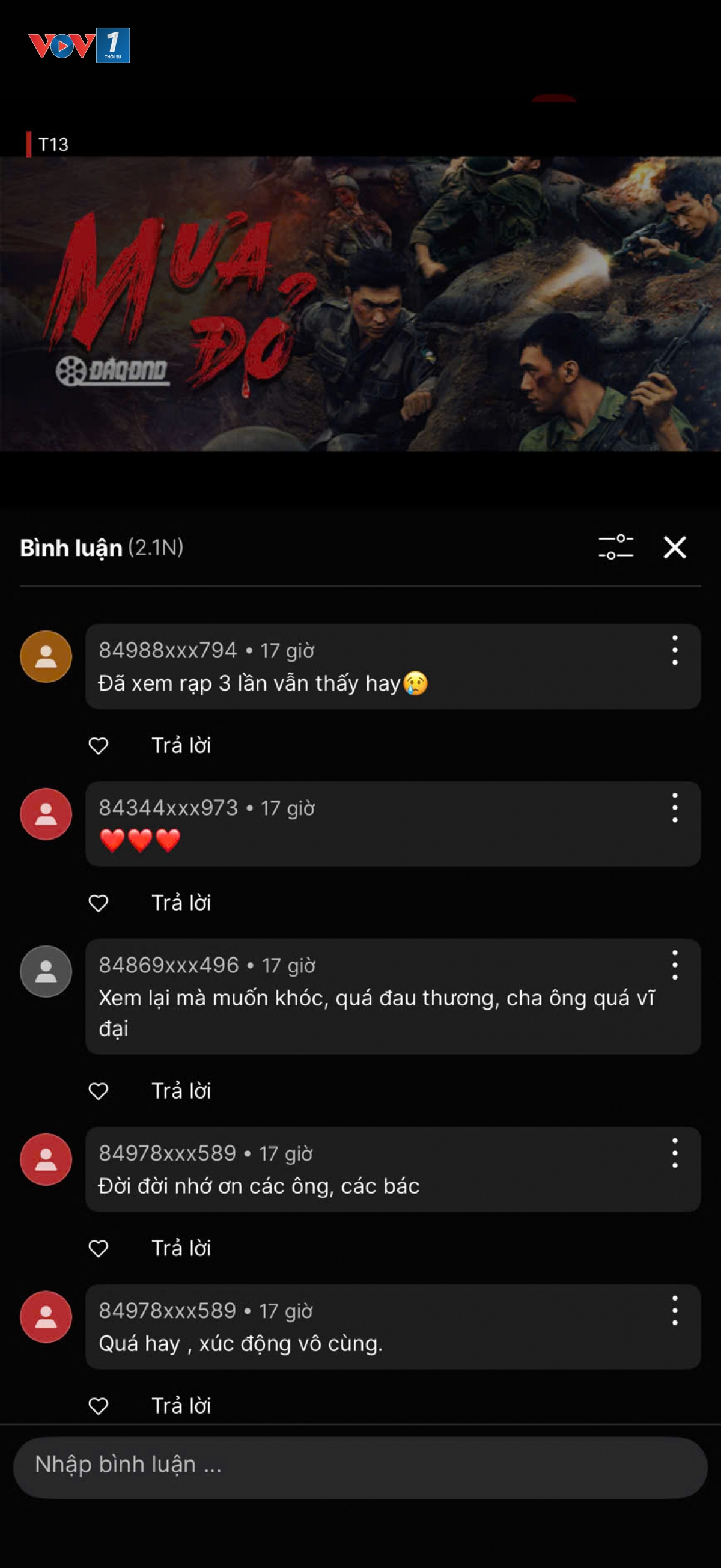Like the "Đời đời nhớ ơn các ông" comment

pos(99,1248)
